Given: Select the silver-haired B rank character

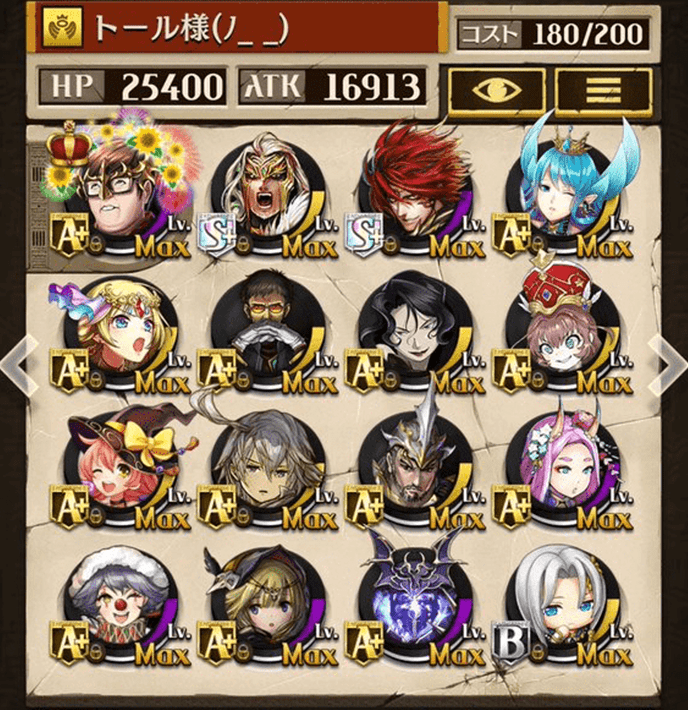Looking at the screenshot, I should pos(564,605).
